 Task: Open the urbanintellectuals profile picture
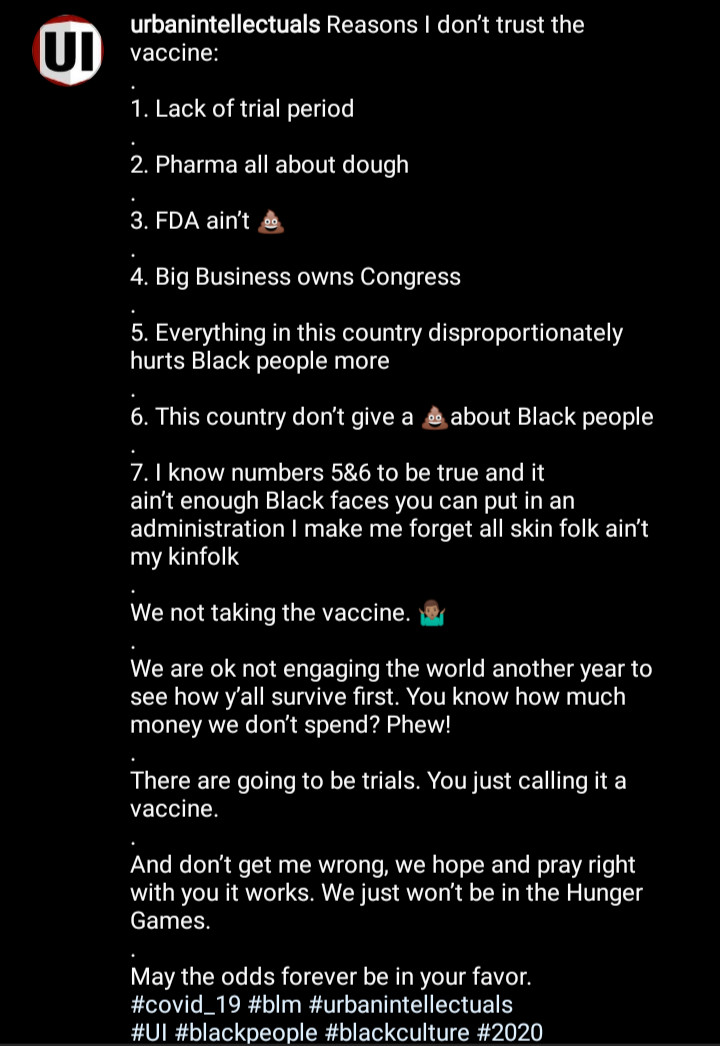pyautogui.click(x=67, y=51)
